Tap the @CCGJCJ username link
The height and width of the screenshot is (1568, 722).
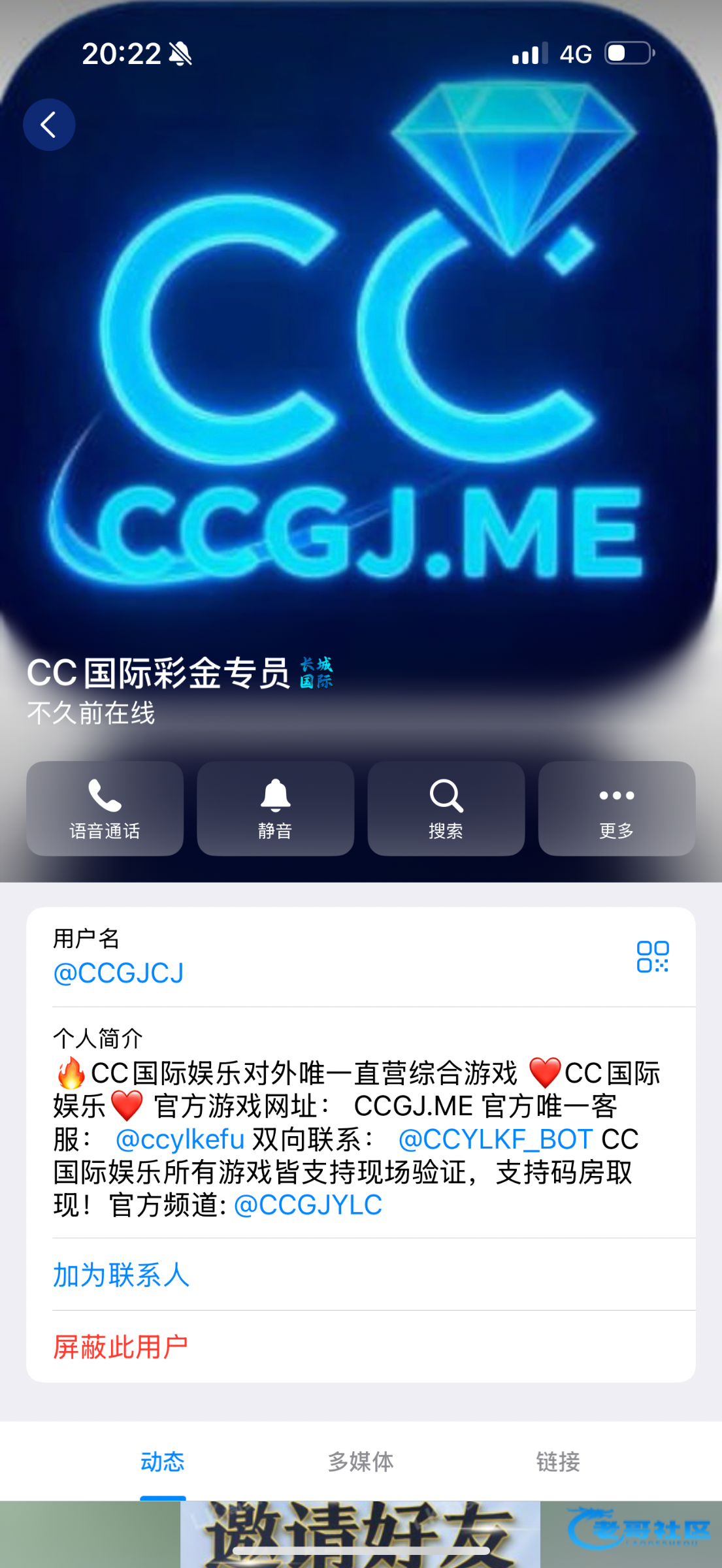coord(118,973)
